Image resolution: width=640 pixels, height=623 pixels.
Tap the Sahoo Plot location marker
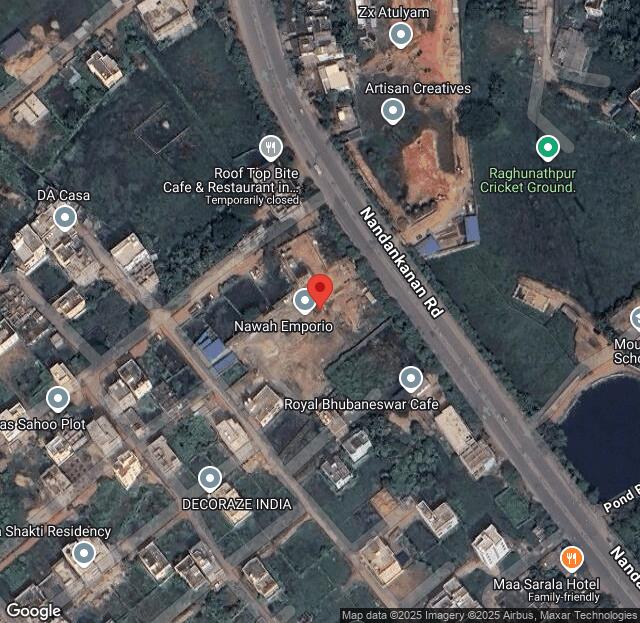pyautogui.click(x=58, y=400)
